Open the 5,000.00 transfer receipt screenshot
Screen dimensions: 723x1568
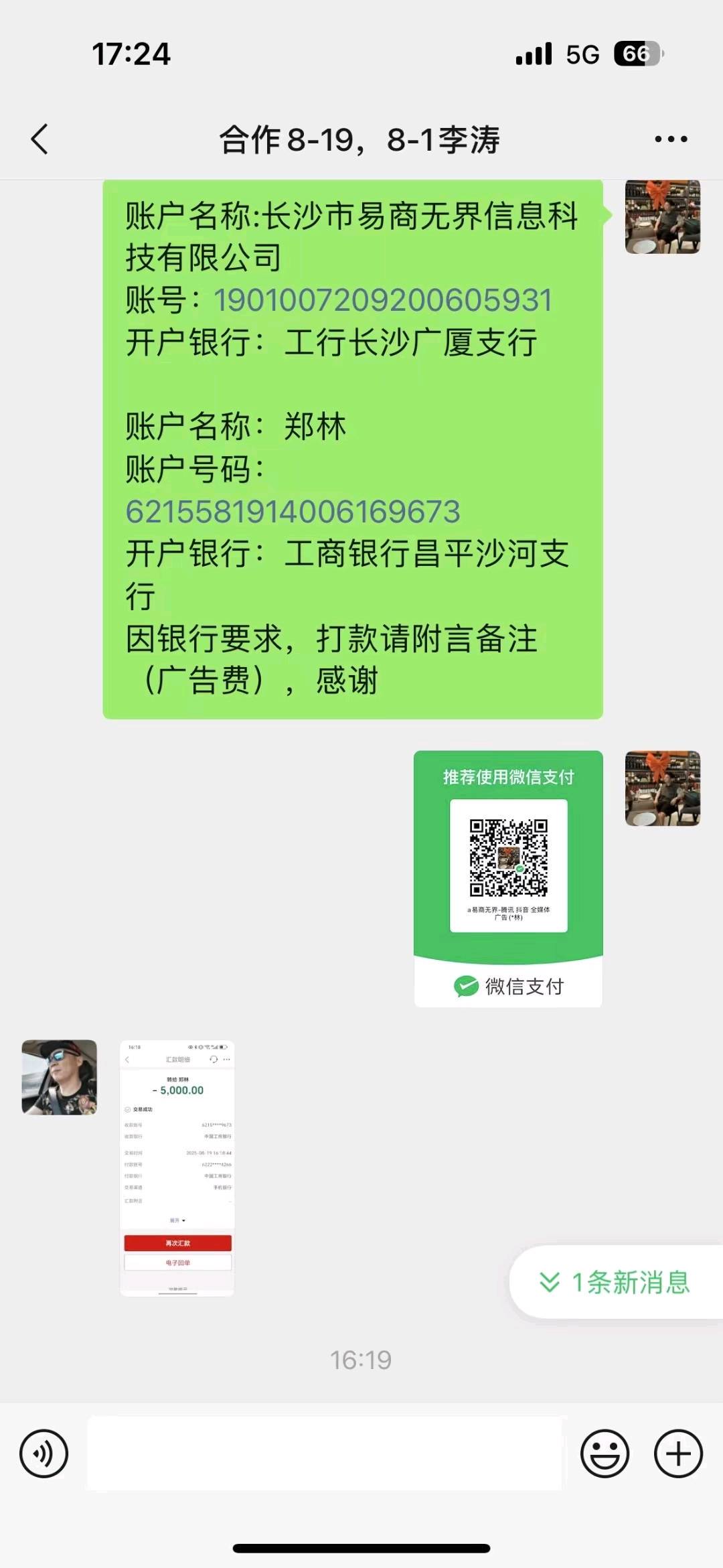[x=177, y=1168]
